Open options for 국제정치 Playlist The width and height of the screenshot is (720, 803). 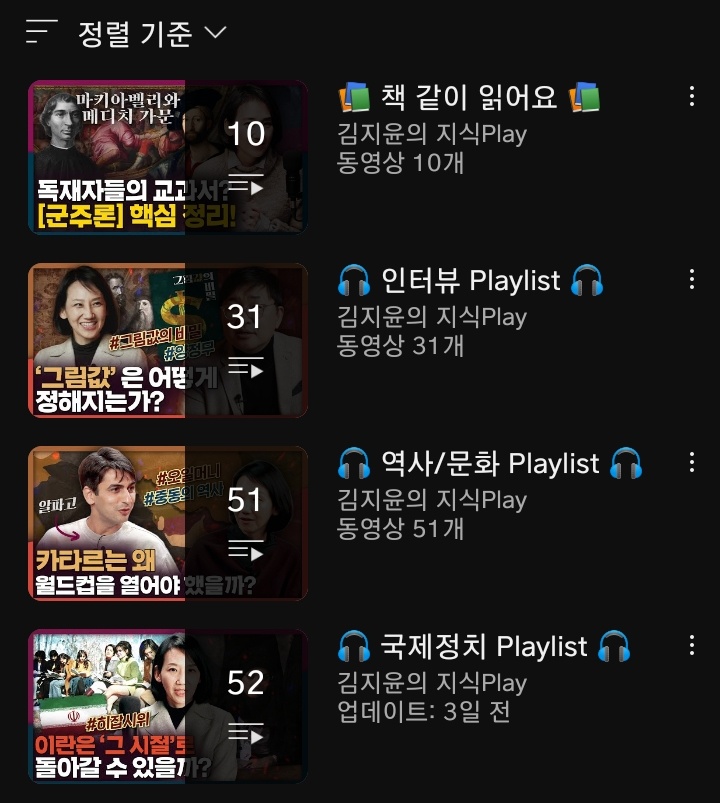692,645
